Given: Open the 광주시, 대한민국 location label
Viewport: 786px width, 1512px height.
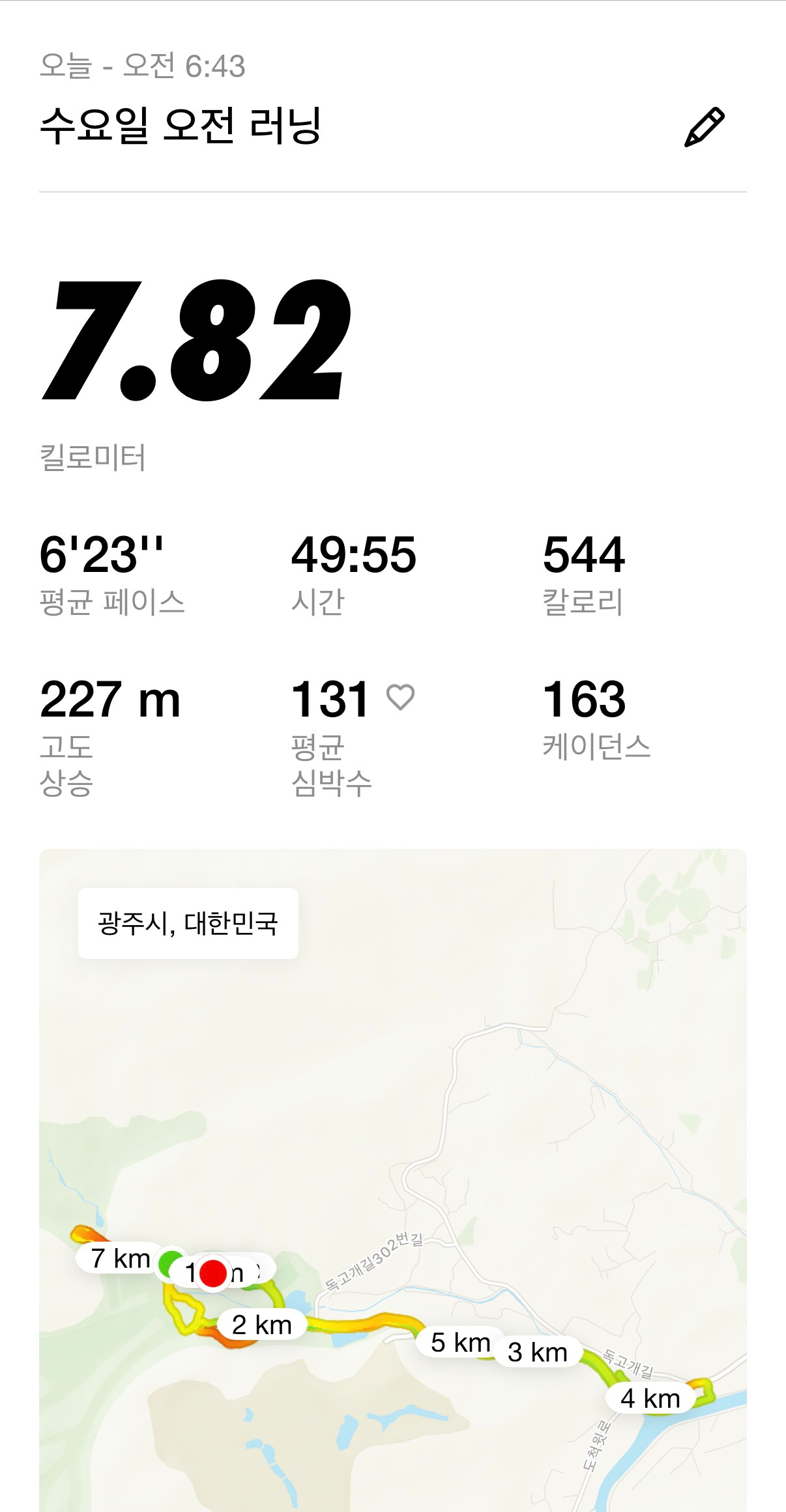Looking at the screenshot, I should [188, 922].
